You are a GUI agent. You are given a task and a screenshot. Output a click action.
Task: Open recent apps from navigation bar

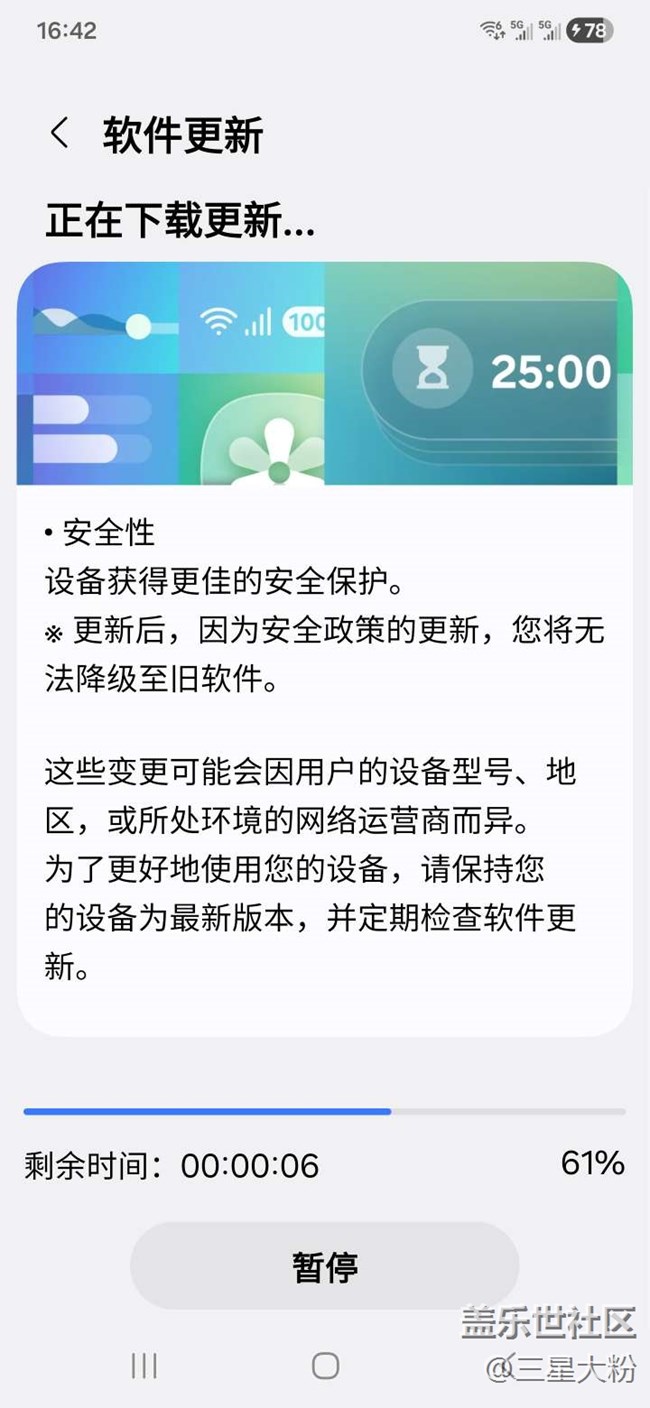pyautogui.click(x=144, y=1366)
